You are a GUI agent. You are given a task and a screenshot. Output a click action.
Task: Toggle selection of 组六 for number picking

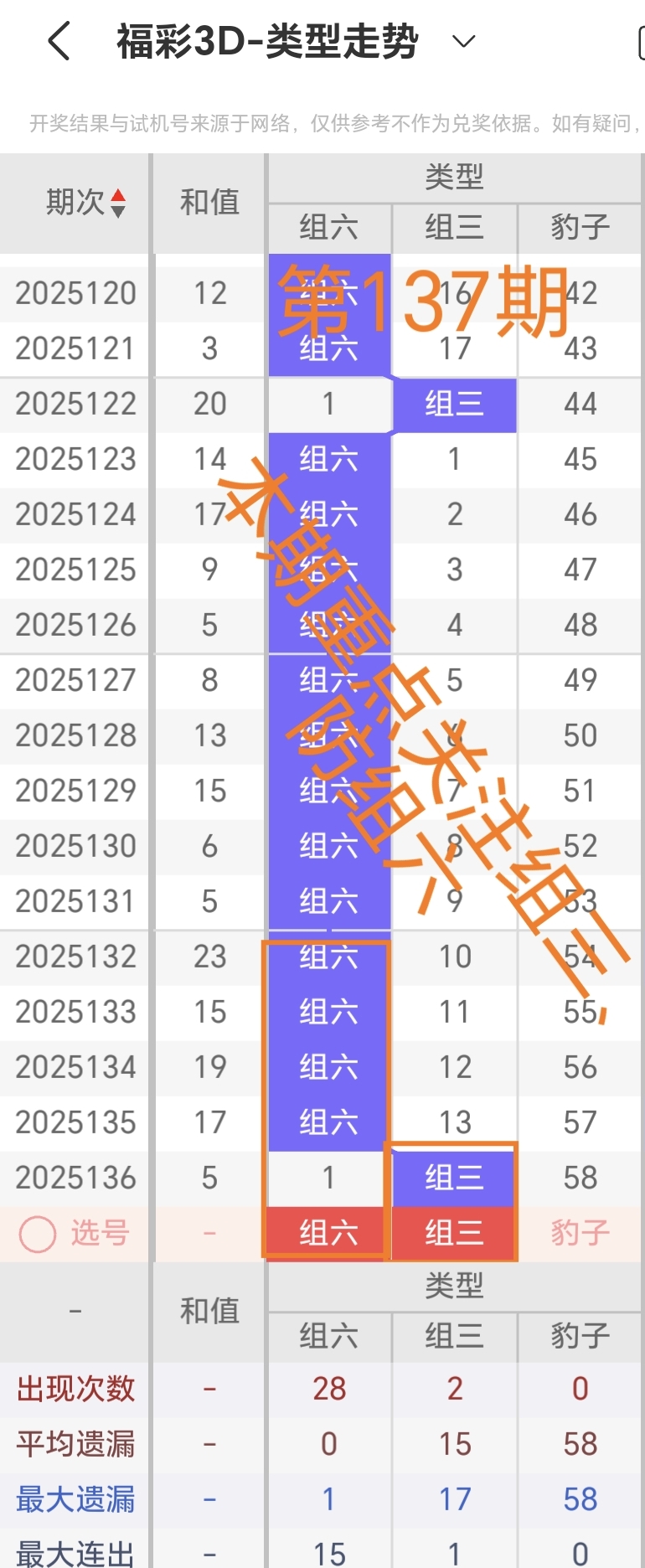(x=328, y=1233)
